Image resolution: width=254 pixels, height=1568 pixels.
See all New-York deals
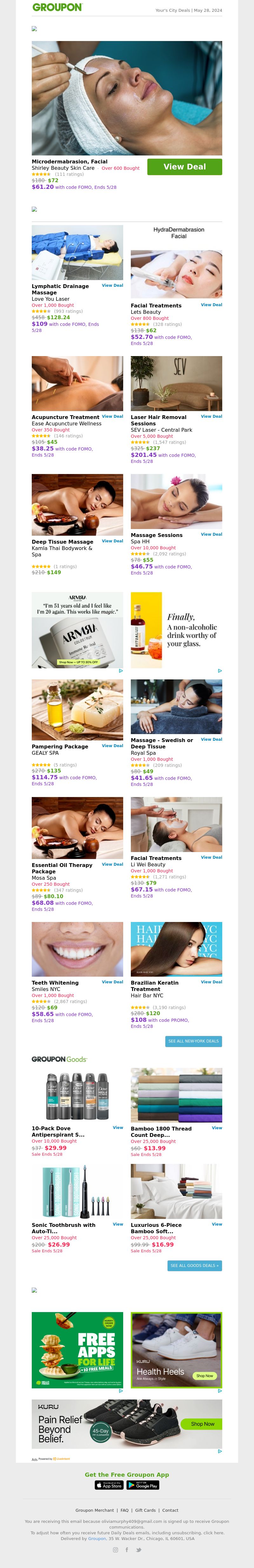(194, 1041)
